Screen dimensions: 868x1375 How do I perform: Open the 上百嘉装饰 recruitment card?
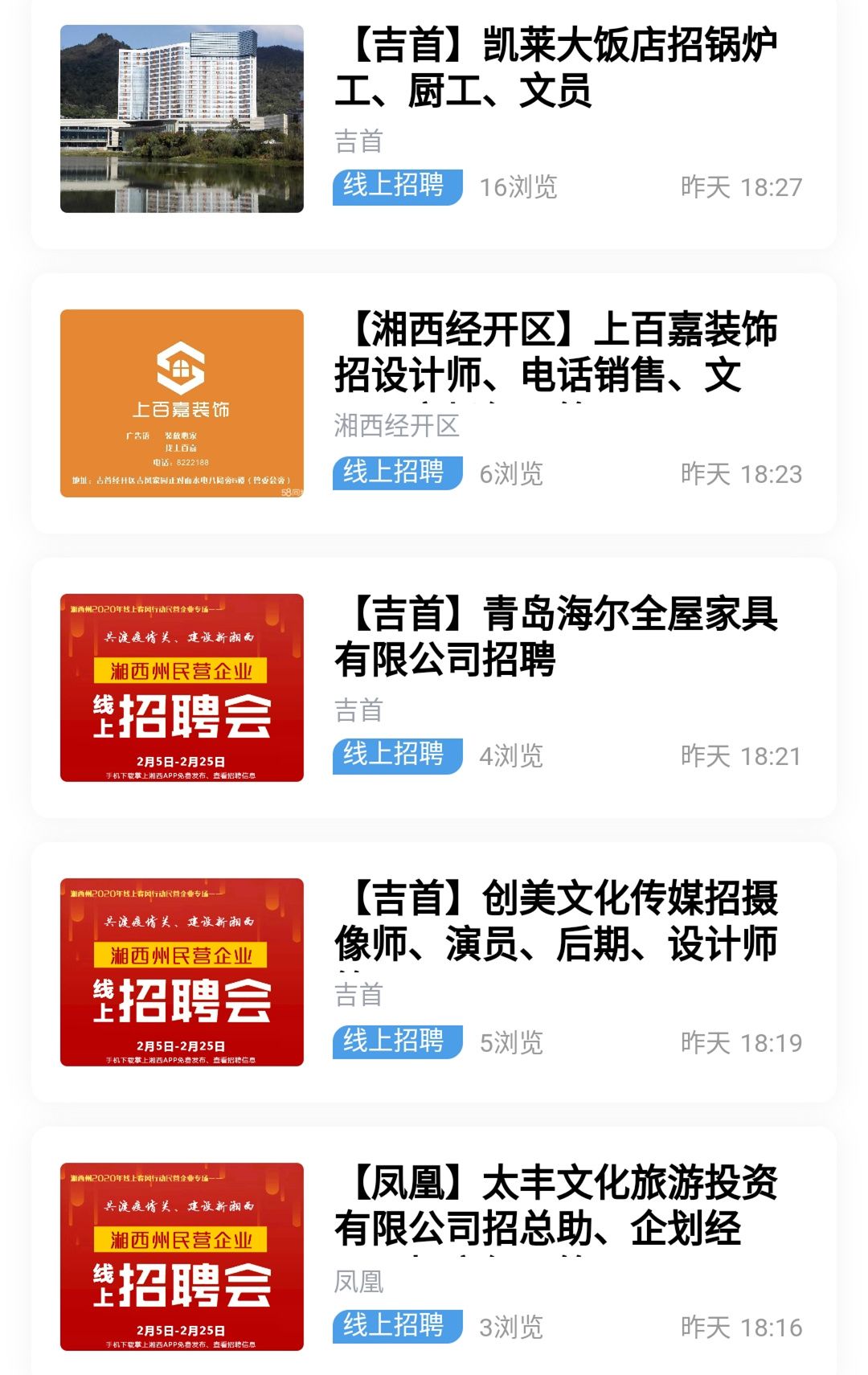point(555,352)
